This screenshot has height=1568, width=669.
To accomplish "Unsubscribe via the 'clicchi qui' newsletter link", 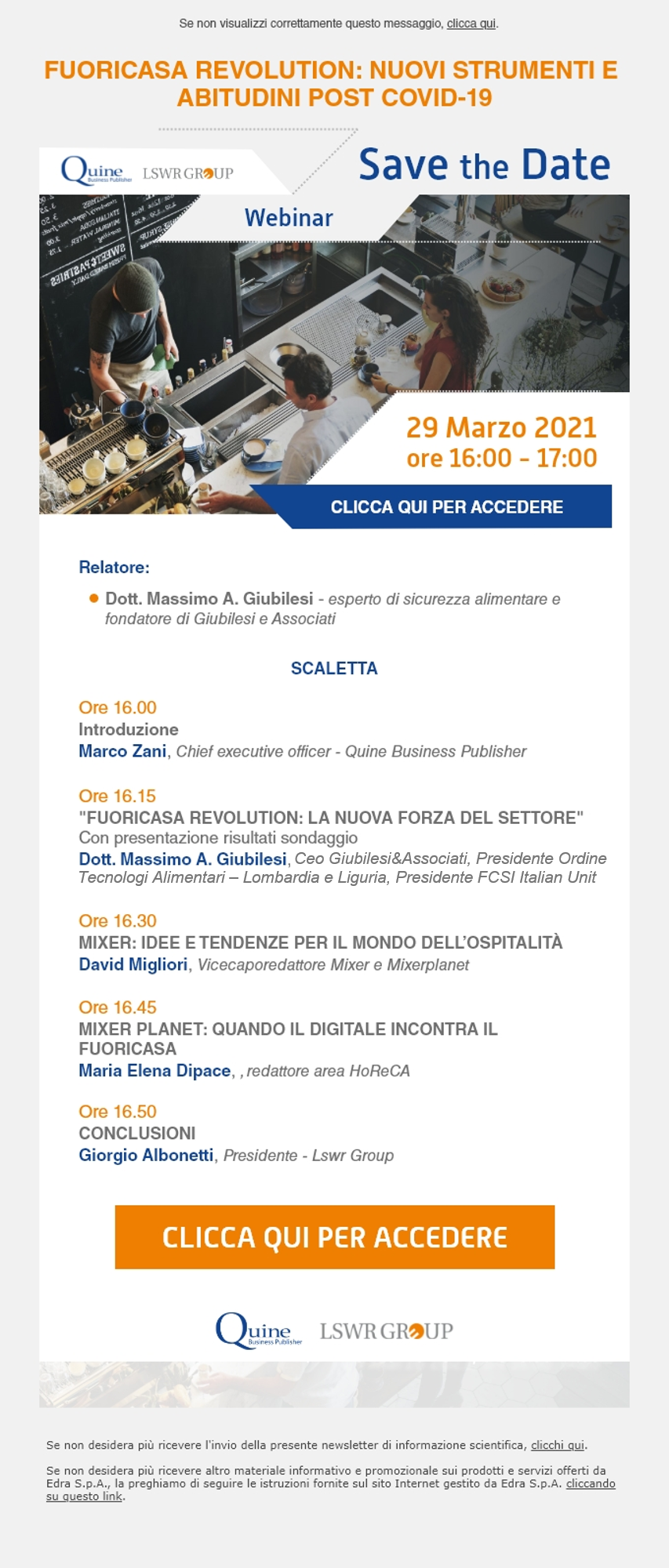I will pos(557,1445).
